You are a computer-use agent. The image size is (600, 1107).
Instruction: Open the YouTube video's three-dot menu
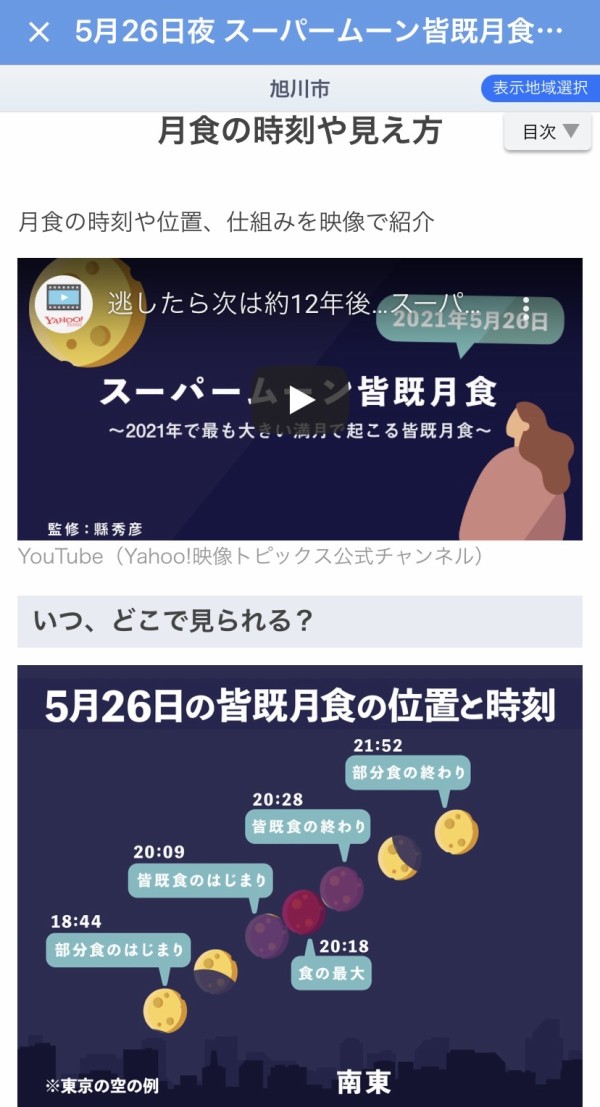525,305
